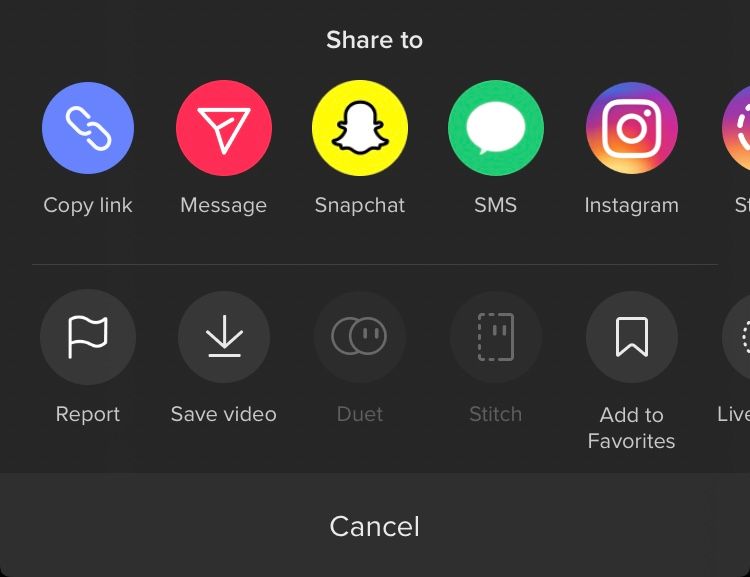750x577 pixels.
Task: Send the video by SMS
Action: click(496, 128)
